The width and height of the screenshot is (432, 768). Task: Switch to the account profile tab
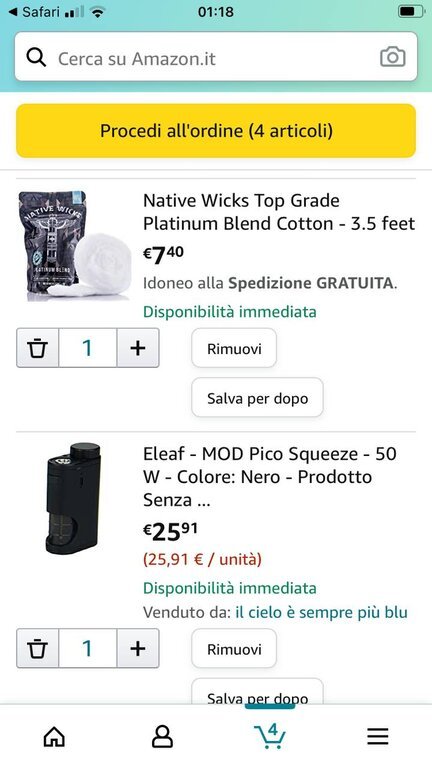[x=162, y=736]
